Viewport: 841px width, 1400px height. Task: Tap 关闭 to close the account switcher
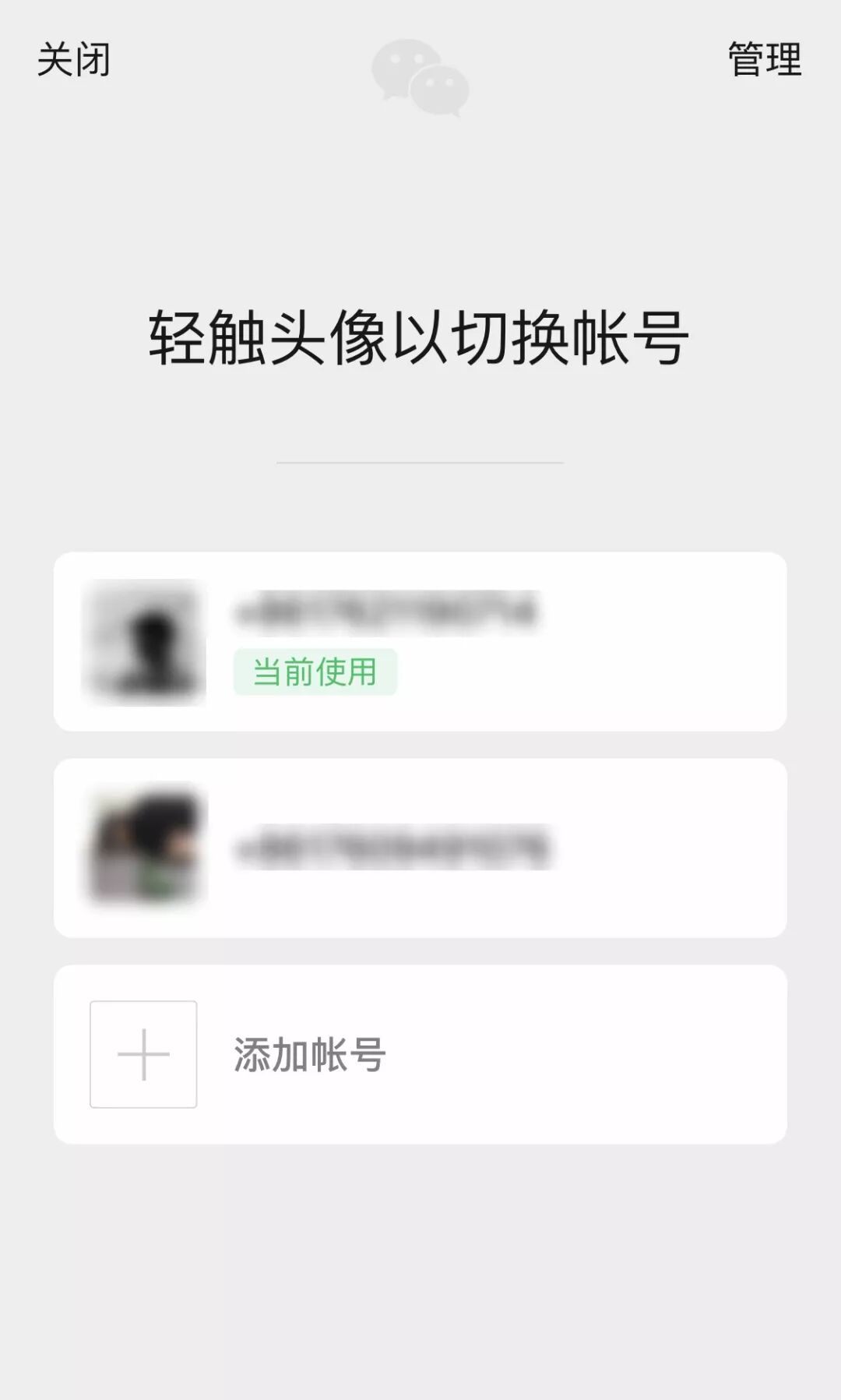74,60
